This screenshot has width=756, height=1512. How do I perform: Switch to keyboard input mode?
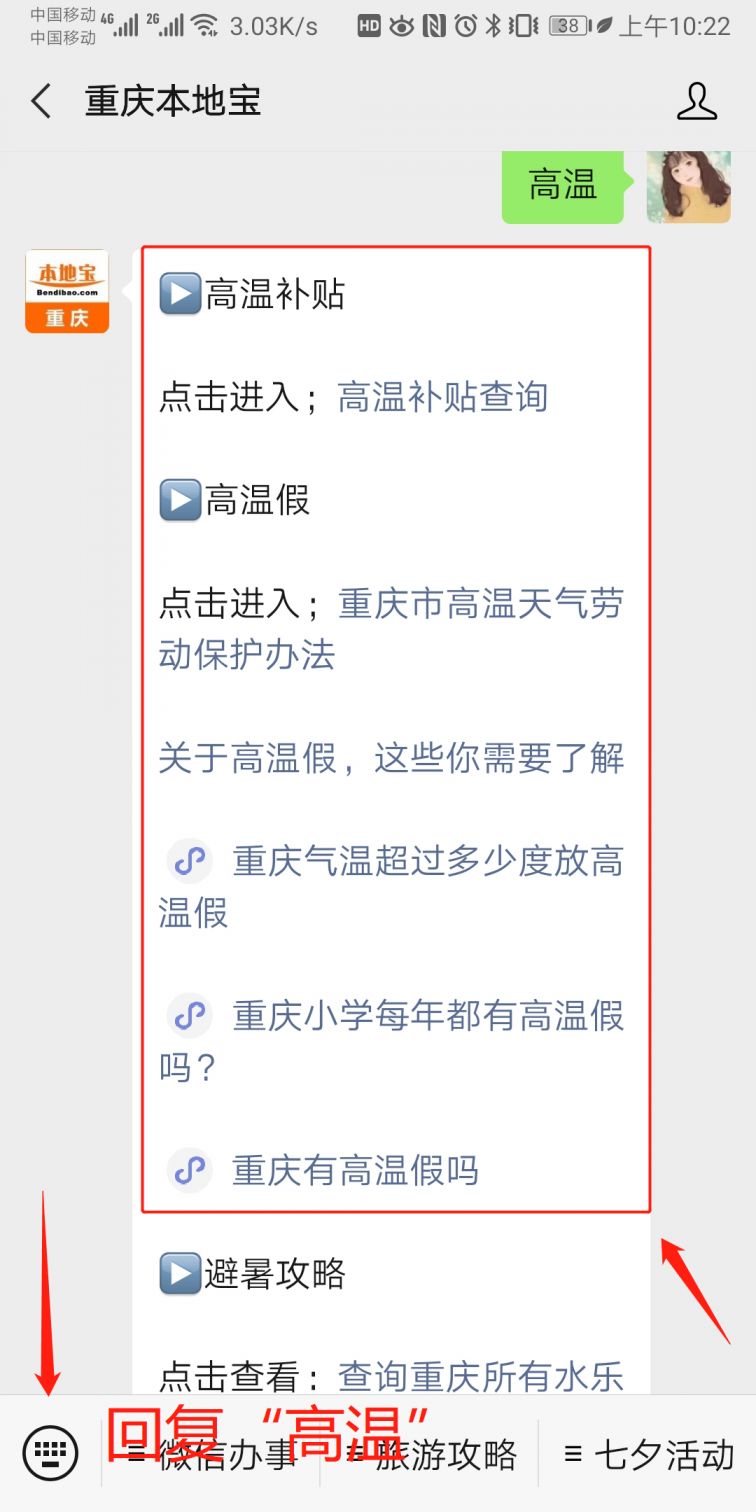click(x=50, y=1454)
